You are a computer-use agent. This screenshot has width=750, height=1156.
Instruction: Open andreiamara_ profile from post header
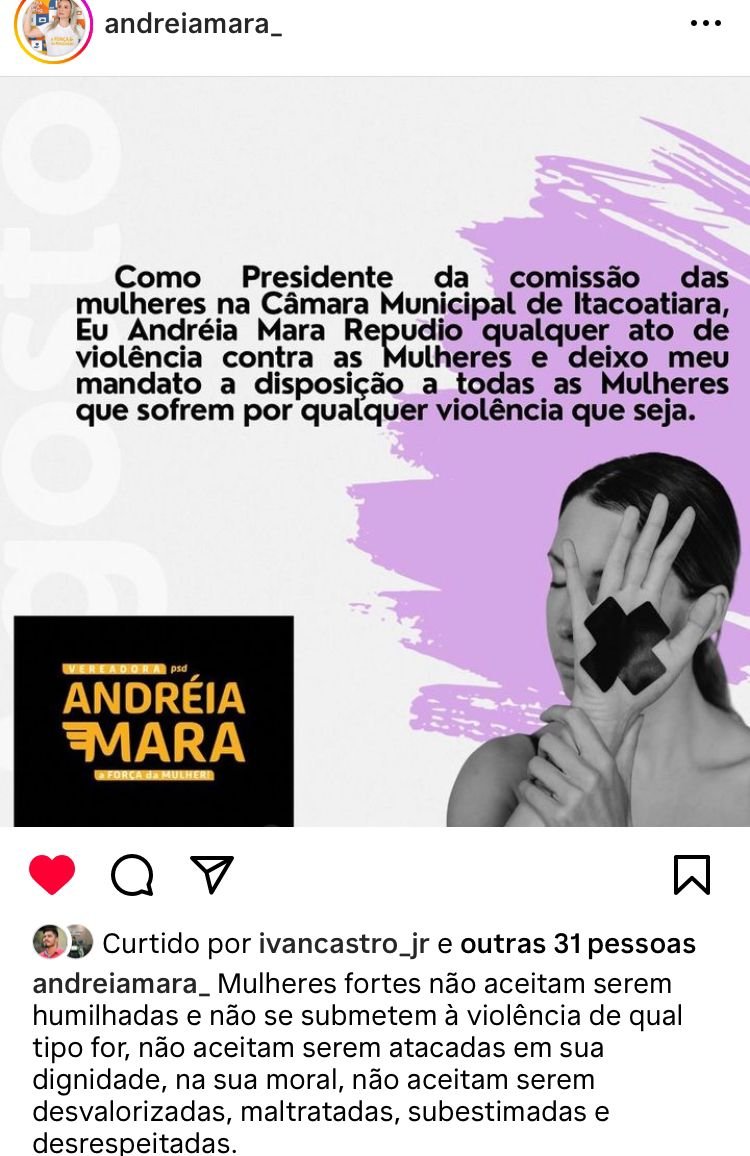[x=193, y=24]
